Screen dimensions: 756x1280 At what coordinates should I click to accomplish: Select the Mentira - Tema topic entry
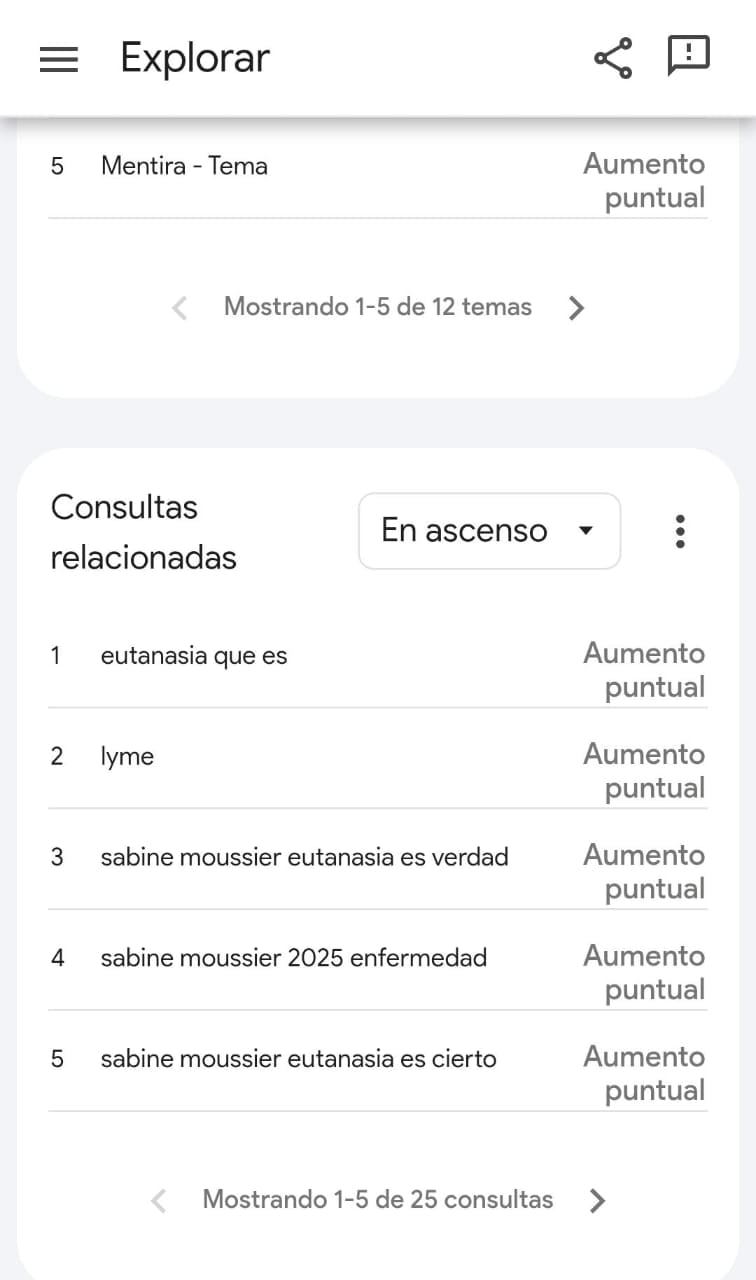[184, 166]
